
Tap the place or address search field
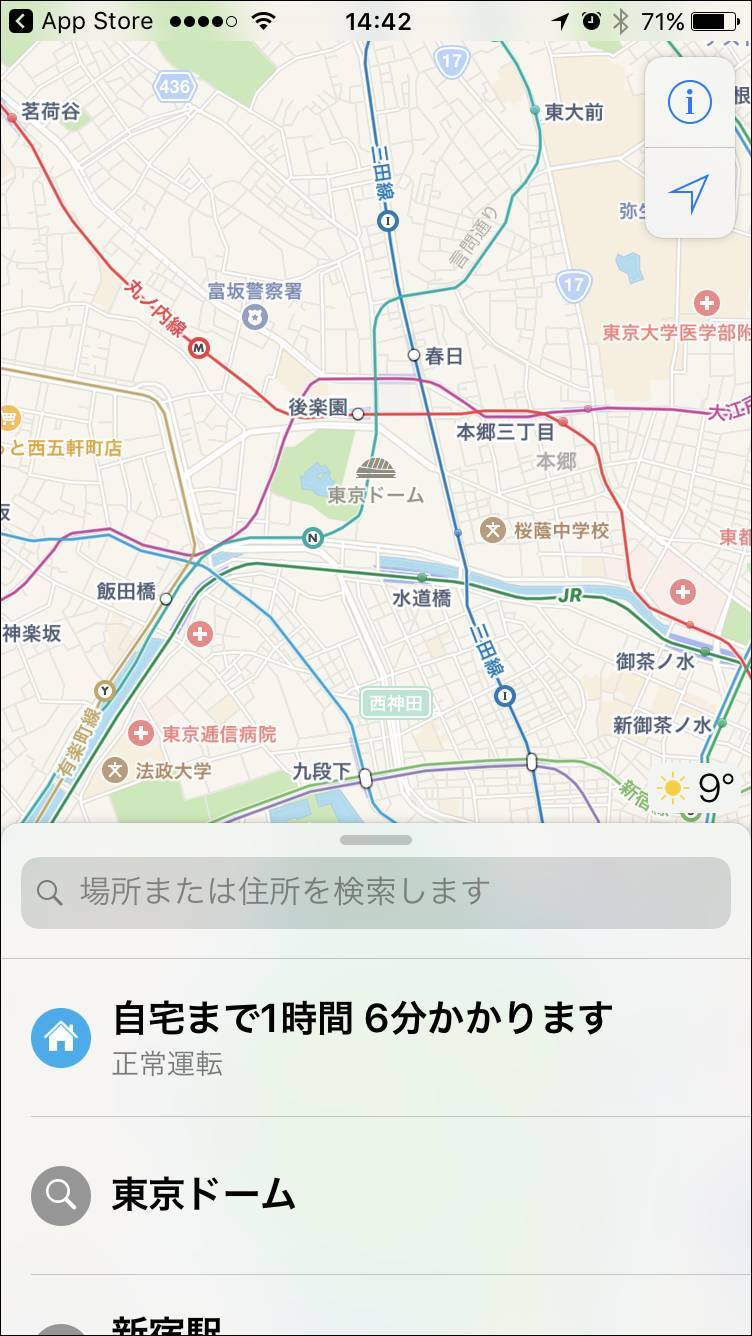(376, 892)
